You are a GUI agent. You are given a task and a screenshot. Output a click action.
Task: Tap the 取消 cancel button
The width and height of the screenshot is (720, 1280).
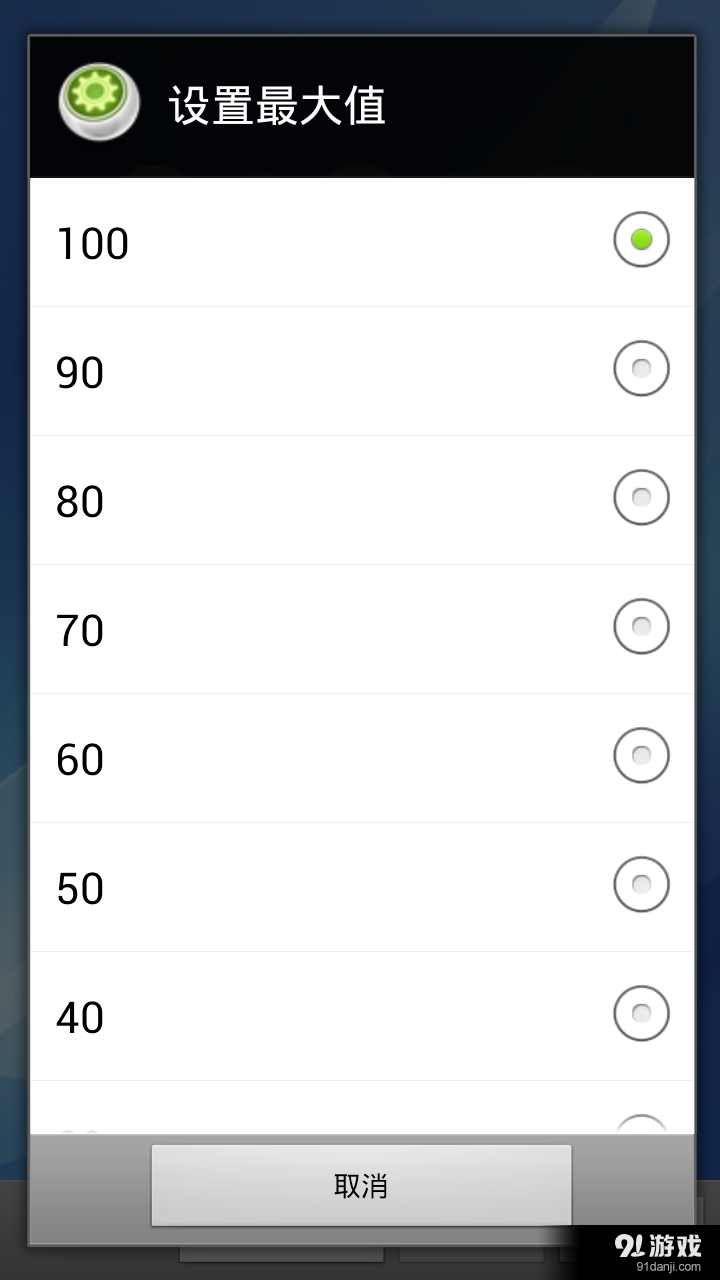[x=361, y=1186]
